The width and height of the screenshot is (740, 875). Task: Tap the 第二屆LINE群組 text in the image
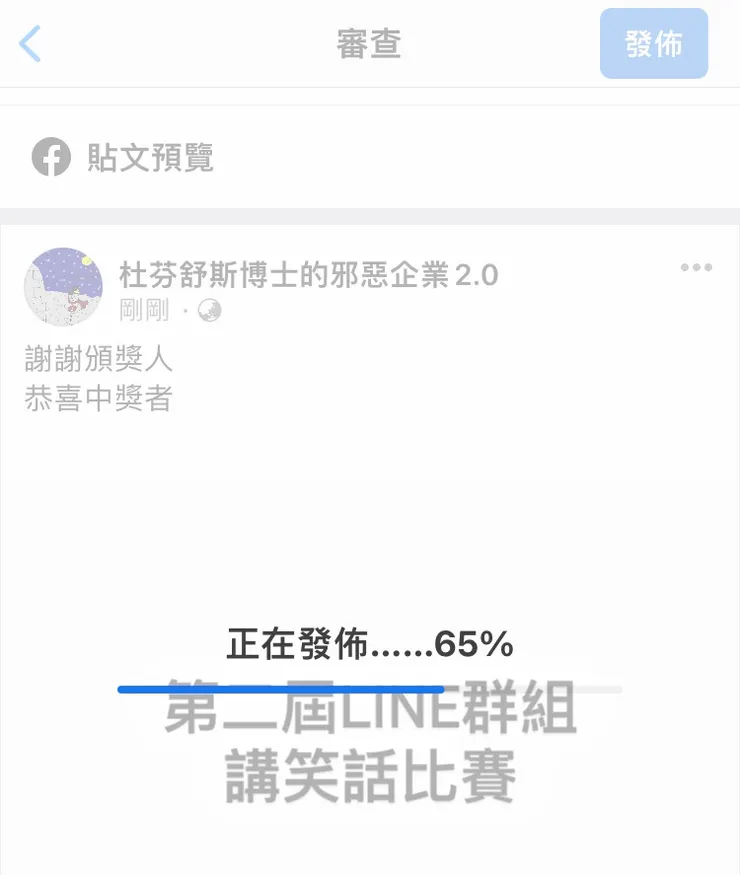point(370,712)
